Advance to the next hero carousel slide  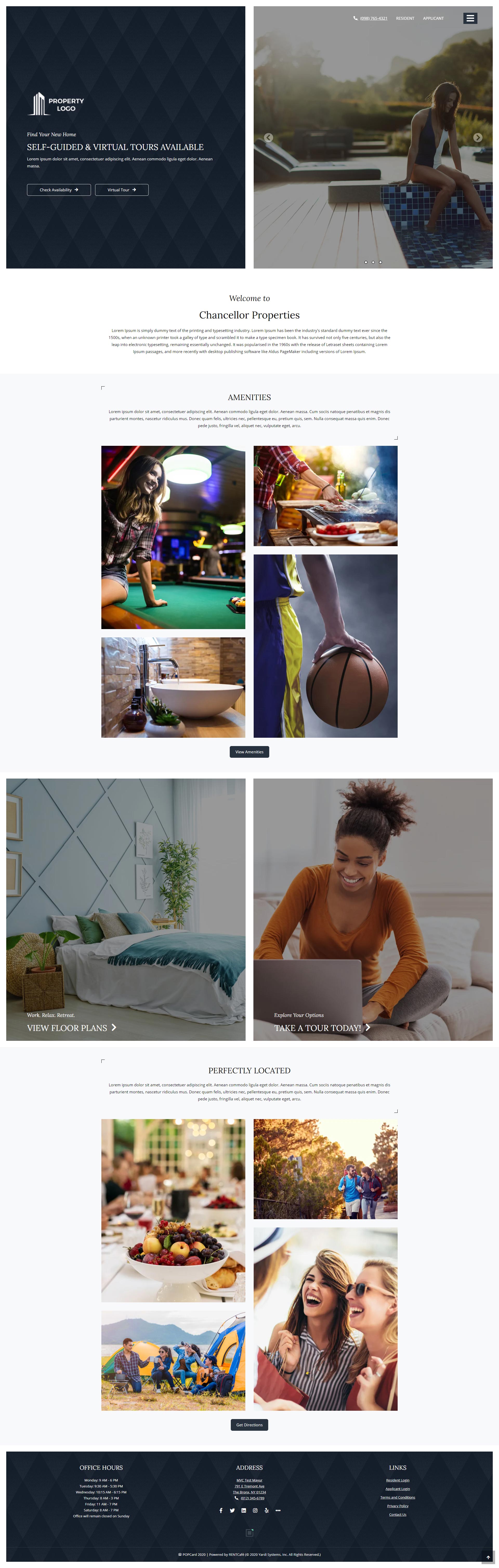click(x=478, y=138)
